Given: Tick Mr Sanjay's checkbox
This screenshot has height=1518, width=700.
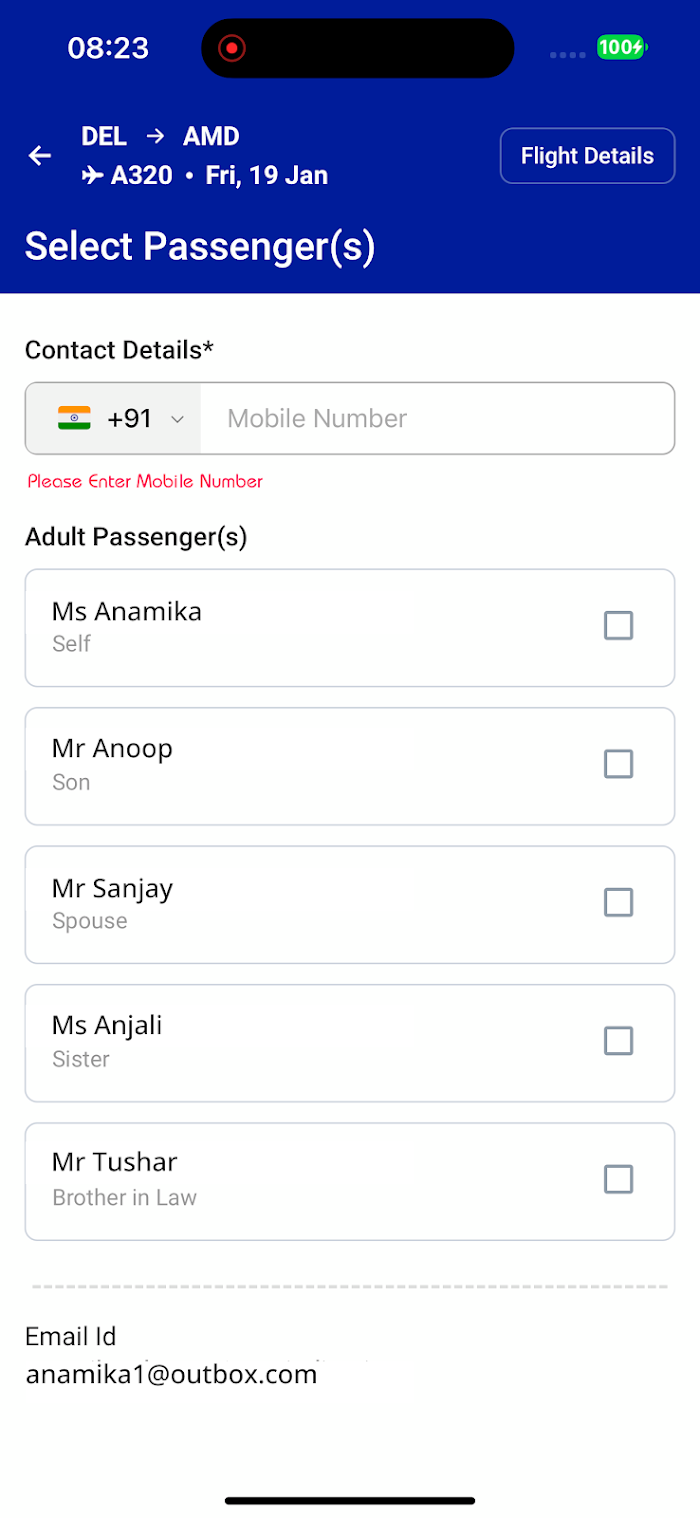Looking at the screenshot, I should click(x=619, y=903).
